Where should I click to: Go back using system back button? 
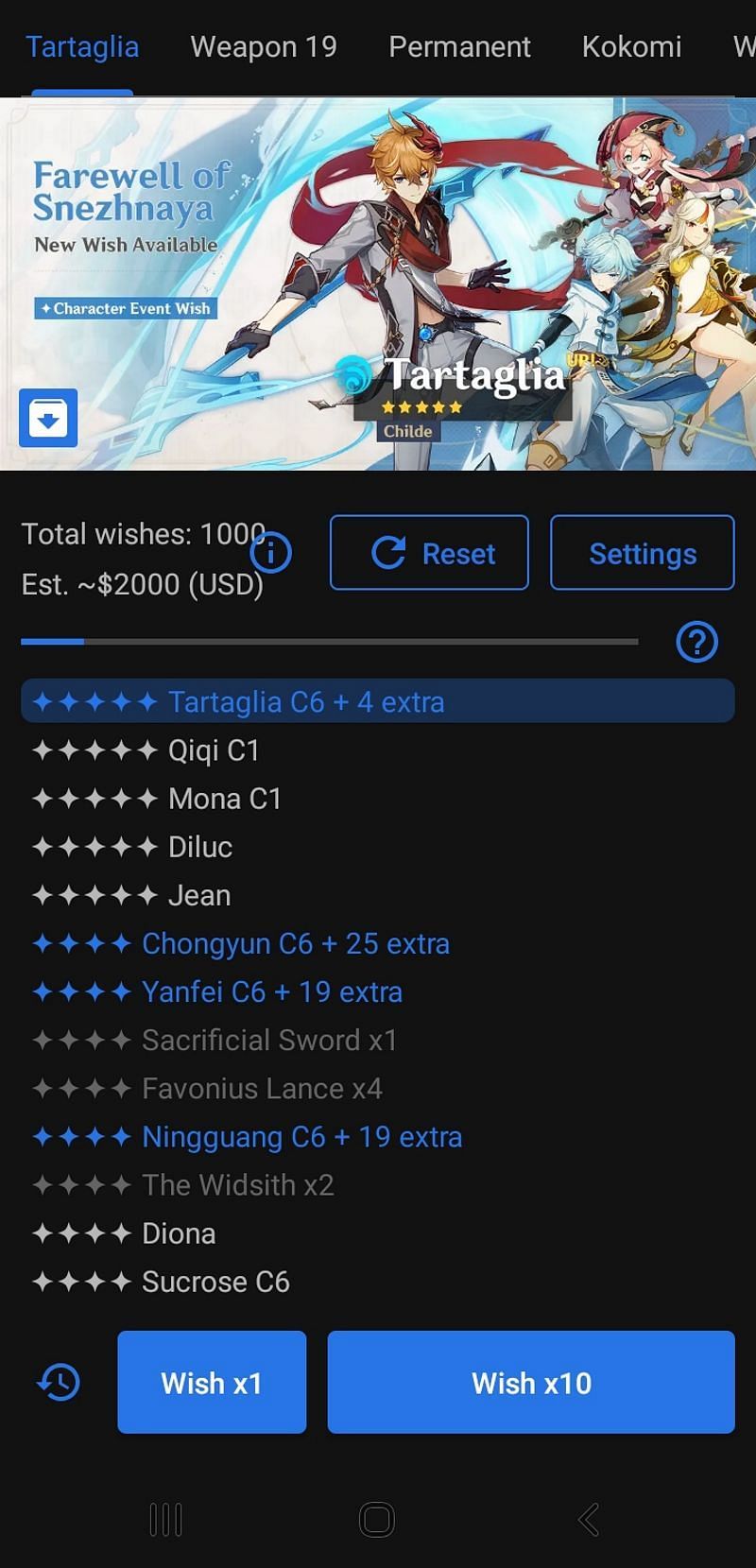pyautogui.click(x=588, y=1520)
